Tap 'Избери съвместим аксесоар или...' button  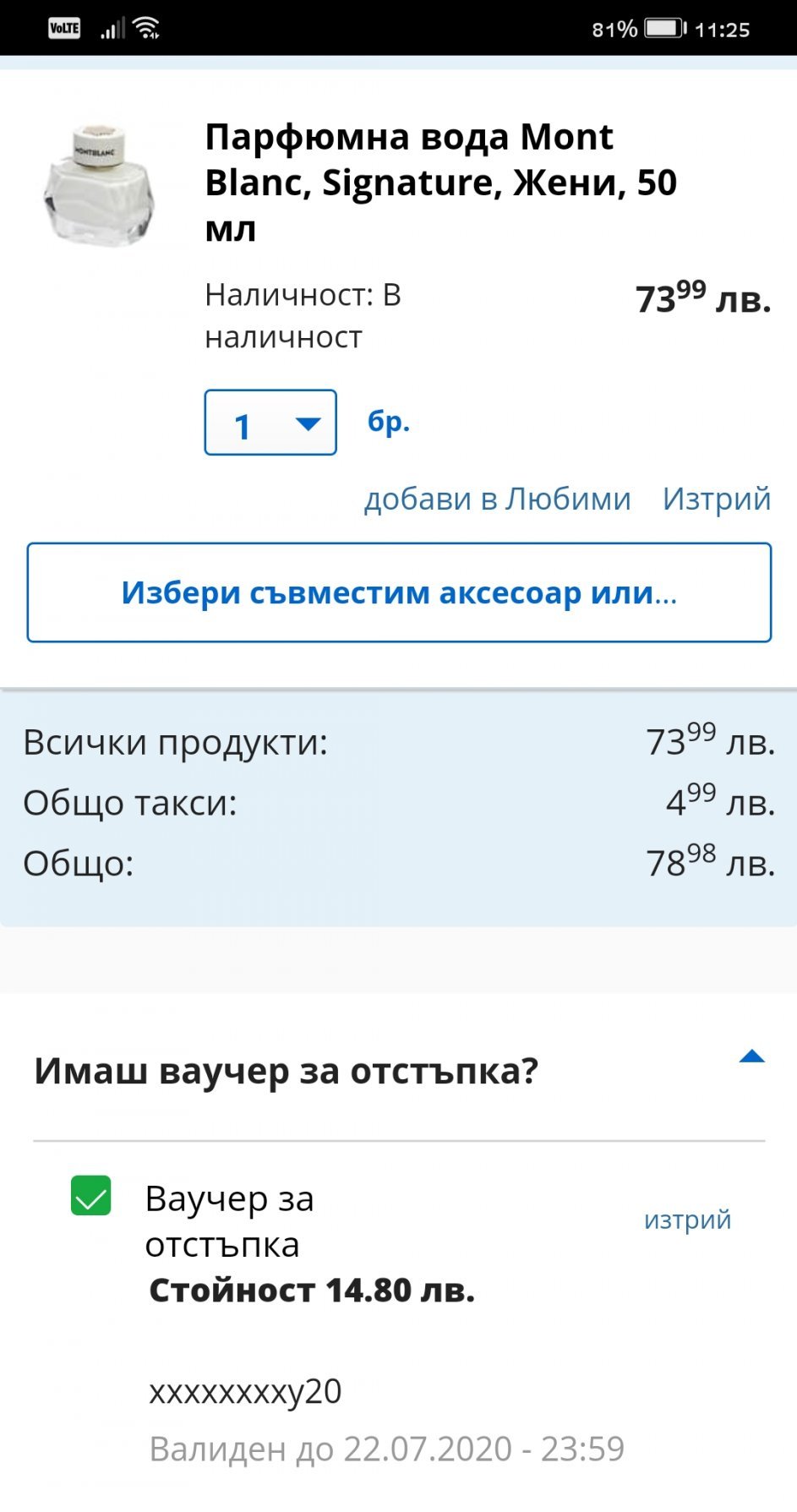pyautogui.click(x=399, y=592)
